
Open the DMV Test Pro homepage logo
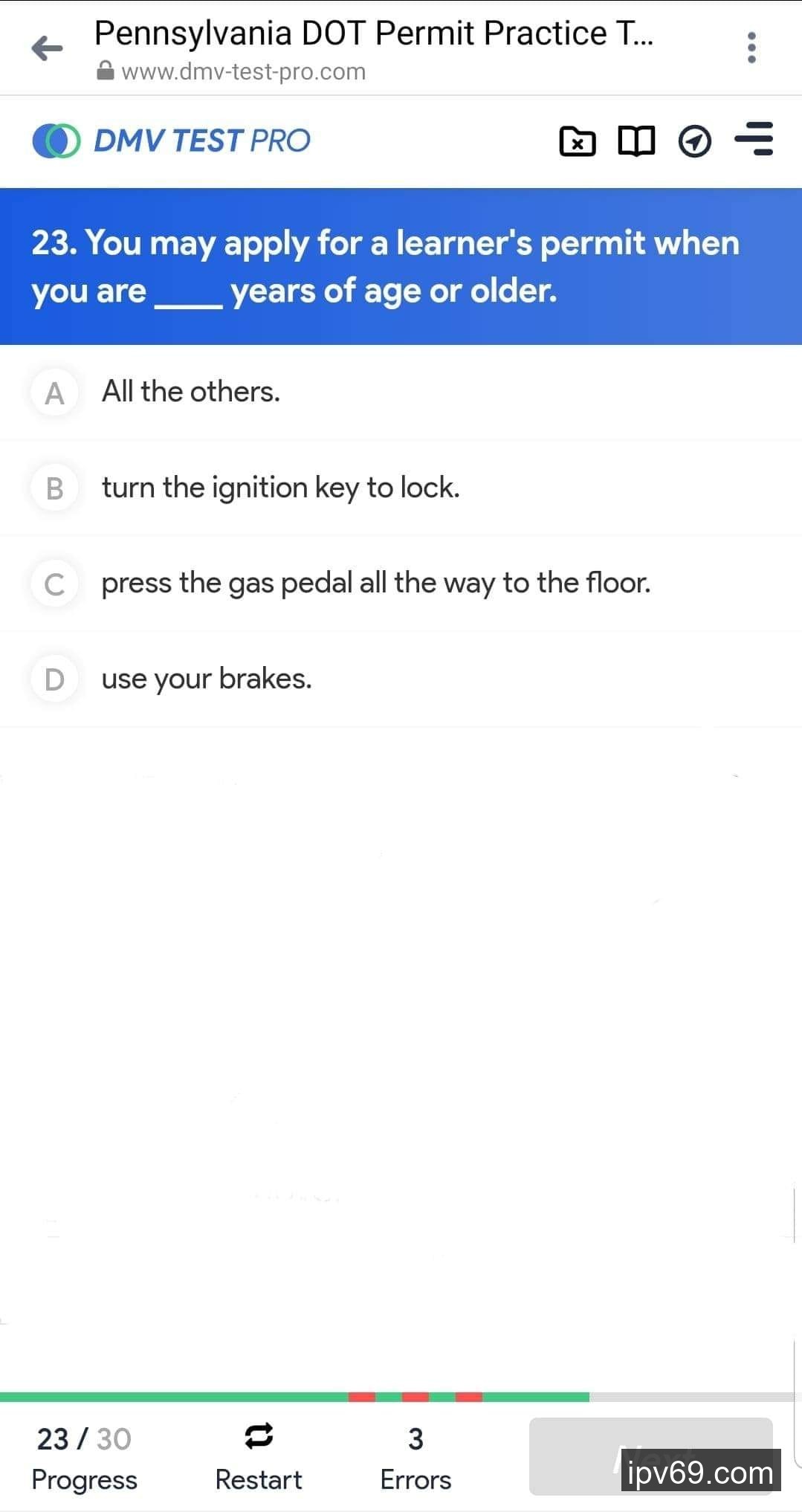coord(172,140)
